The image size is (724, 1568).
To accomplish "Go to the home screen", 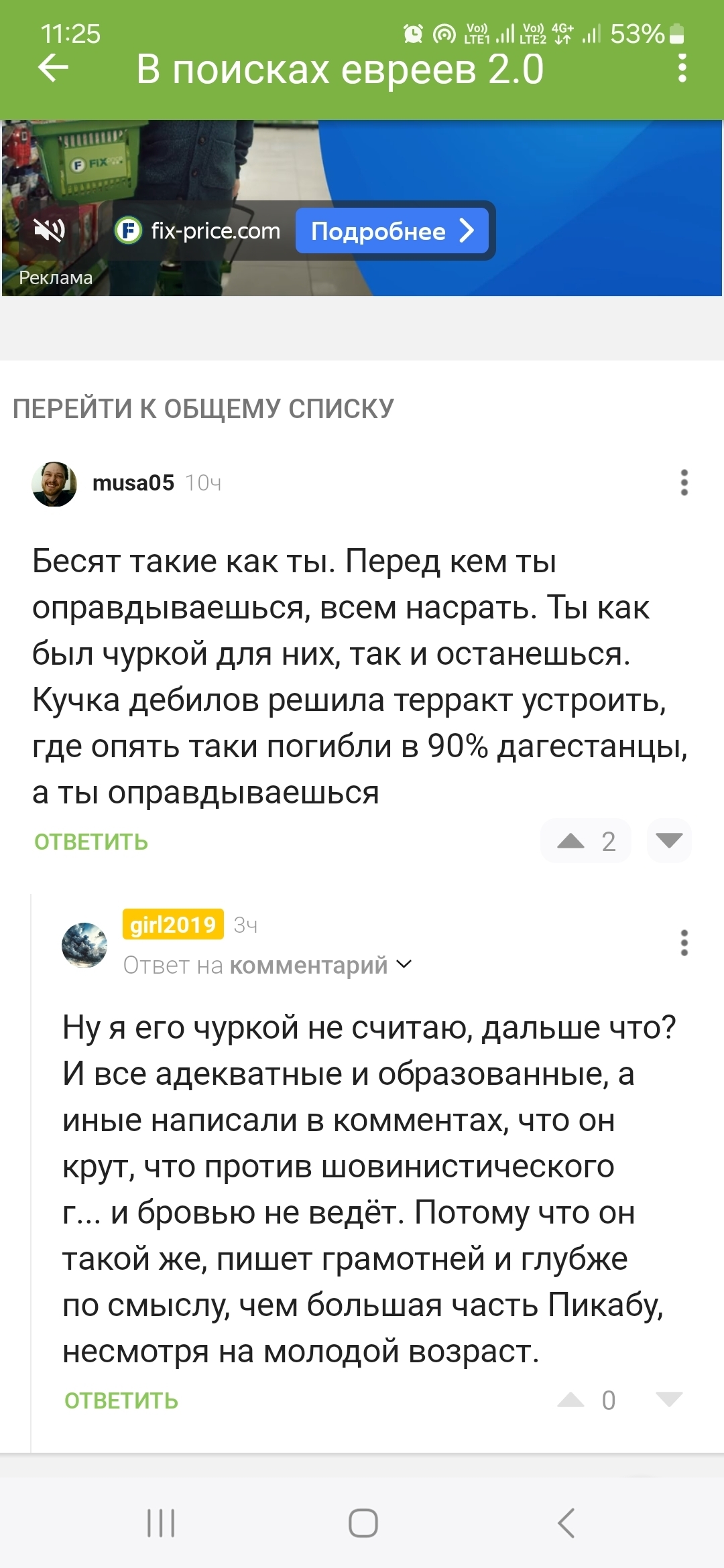I will (x=363, y=1522).
